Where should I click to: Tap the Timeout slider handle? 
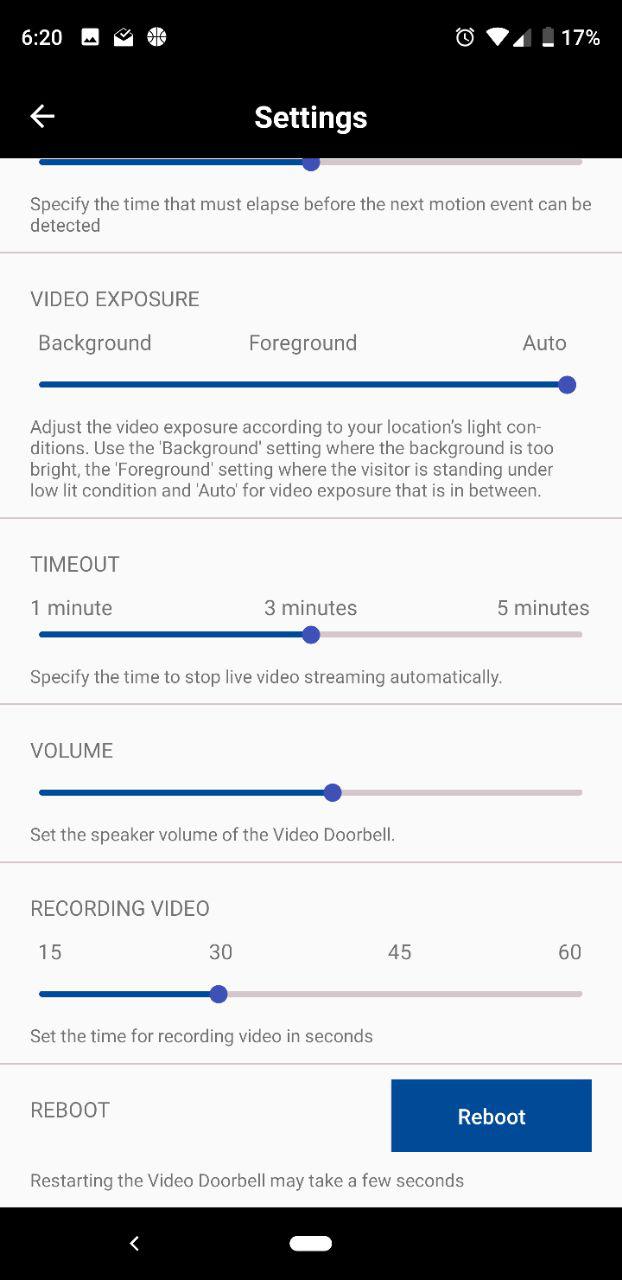[x=311, y=635]
